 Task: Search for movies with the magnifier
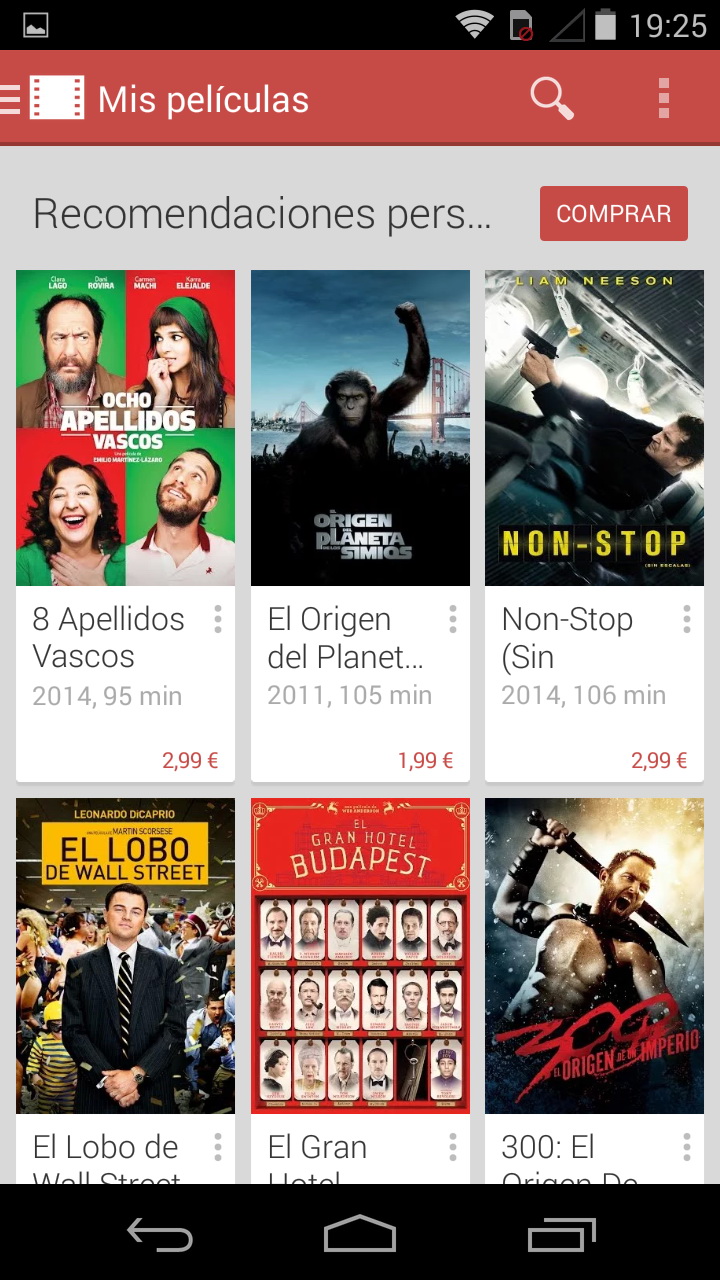[551, 99]
